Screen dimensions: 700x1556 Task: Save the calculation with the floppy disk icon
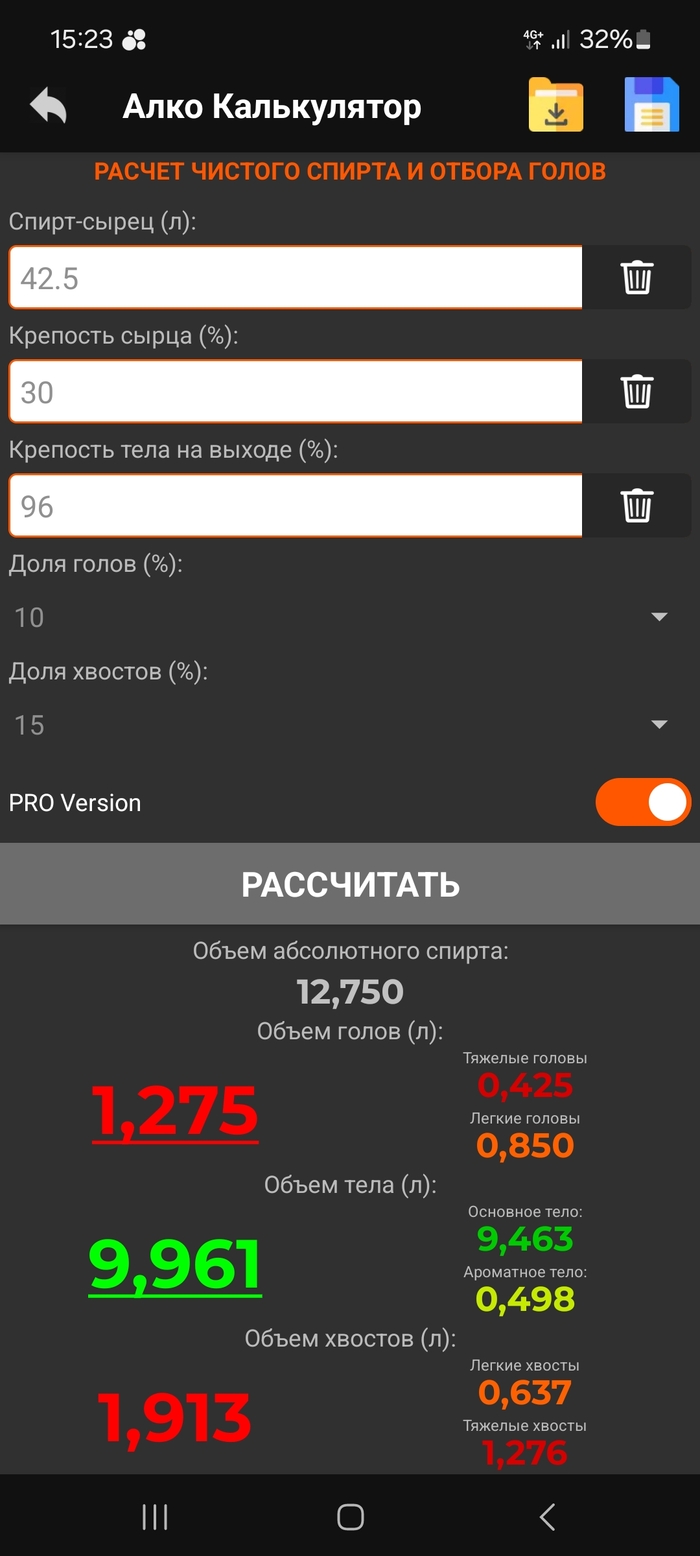click(x=652, y=105)
